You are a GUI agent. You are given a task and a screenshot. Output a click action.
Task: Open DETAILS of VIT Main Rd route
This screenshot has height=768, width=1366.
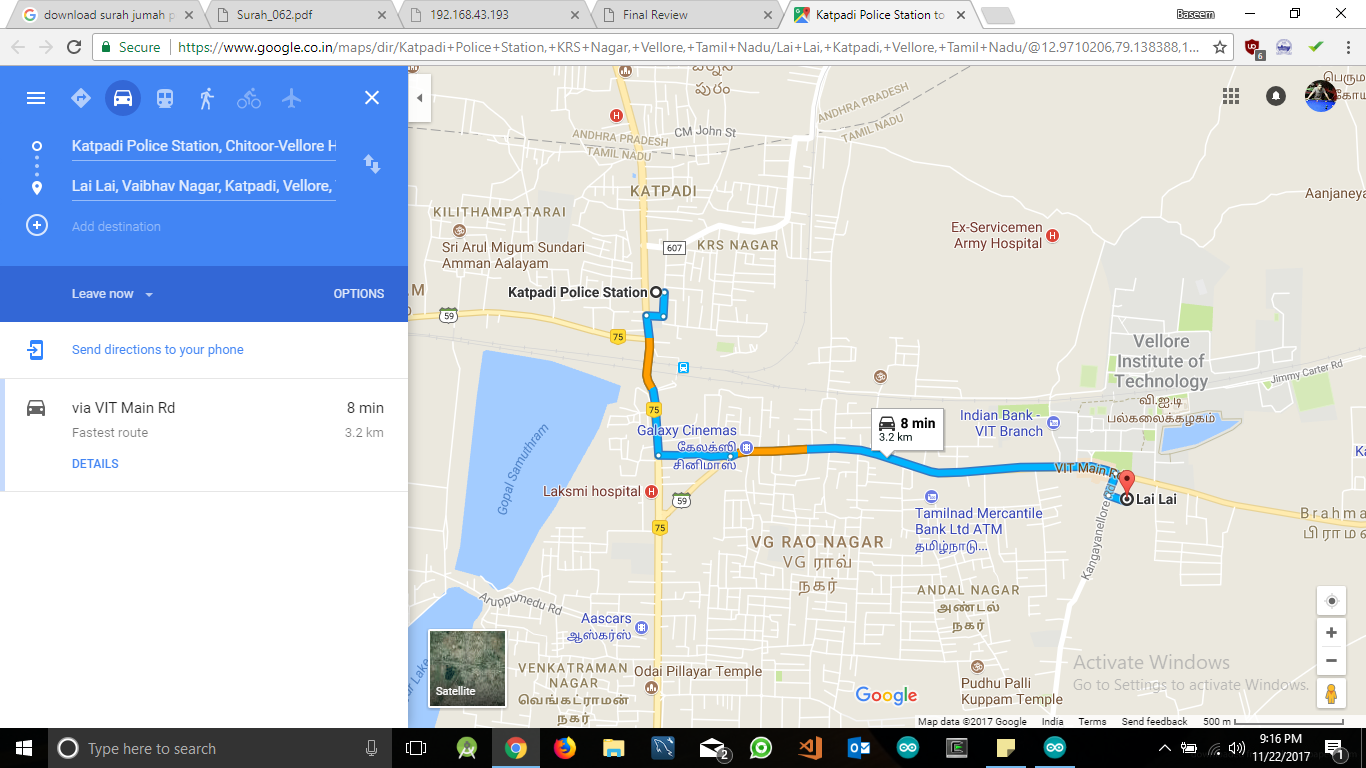click(95, 464)
